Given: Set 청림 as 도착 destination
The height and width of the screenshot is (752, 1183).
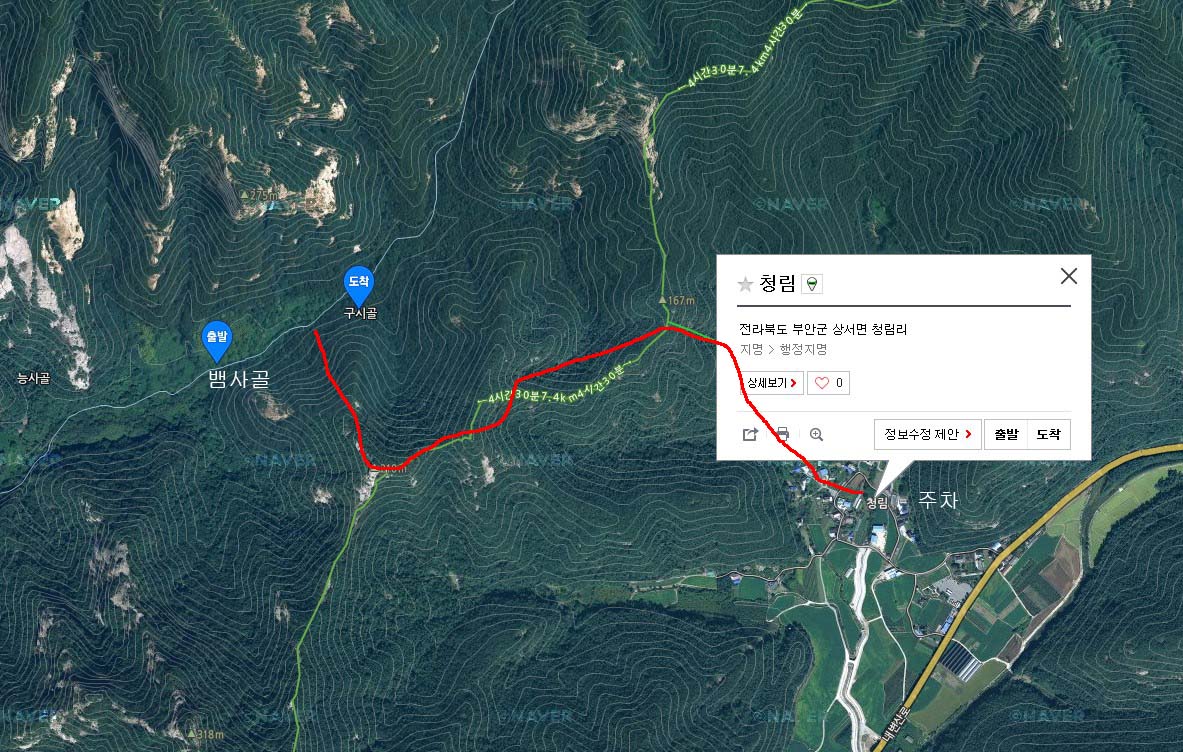Looking at the screenshot, I should pos(1048,434).
